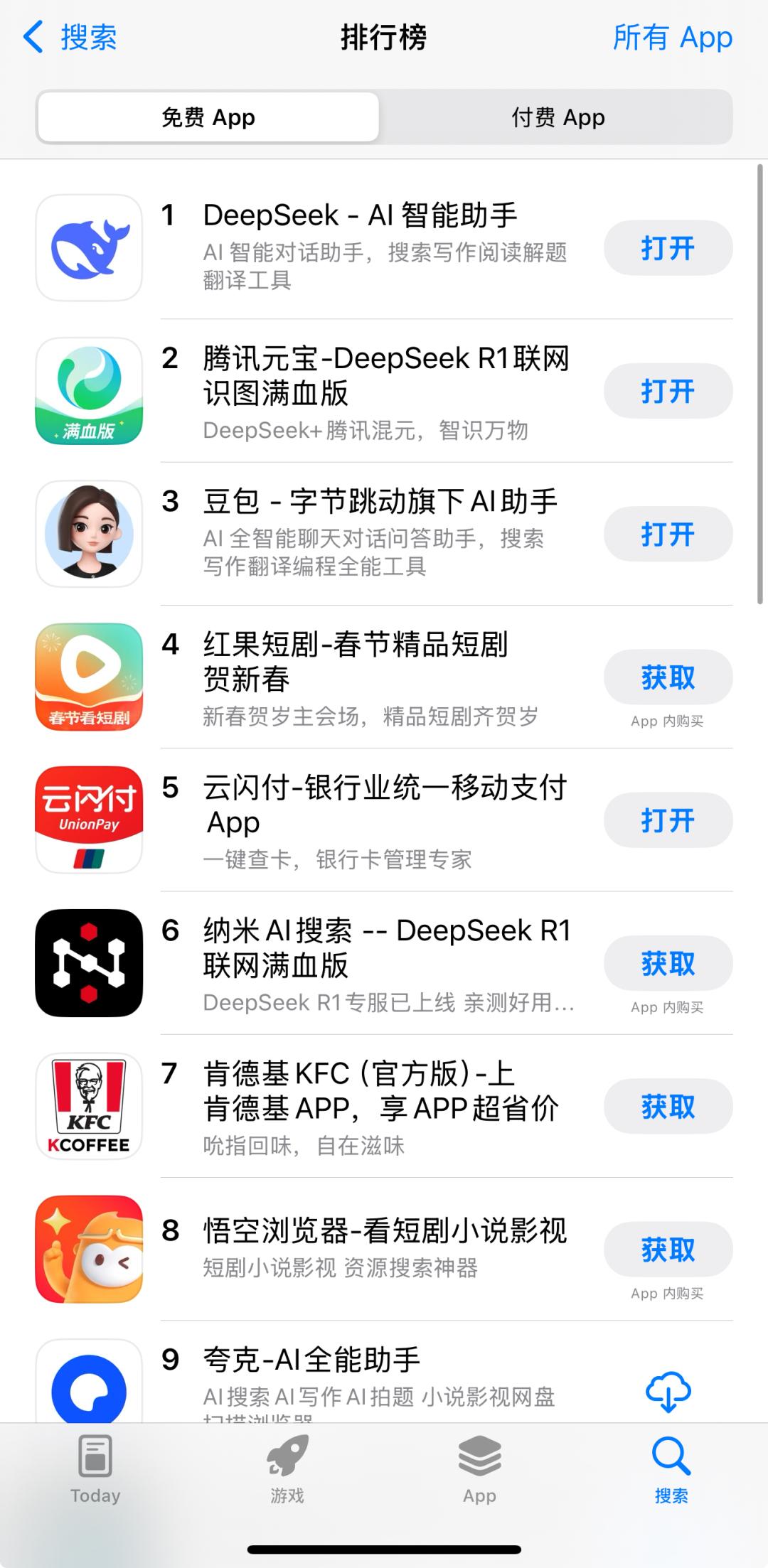Open 云闪付 with the 打开 button
768x1568 pixels.
tap(668, 820)
